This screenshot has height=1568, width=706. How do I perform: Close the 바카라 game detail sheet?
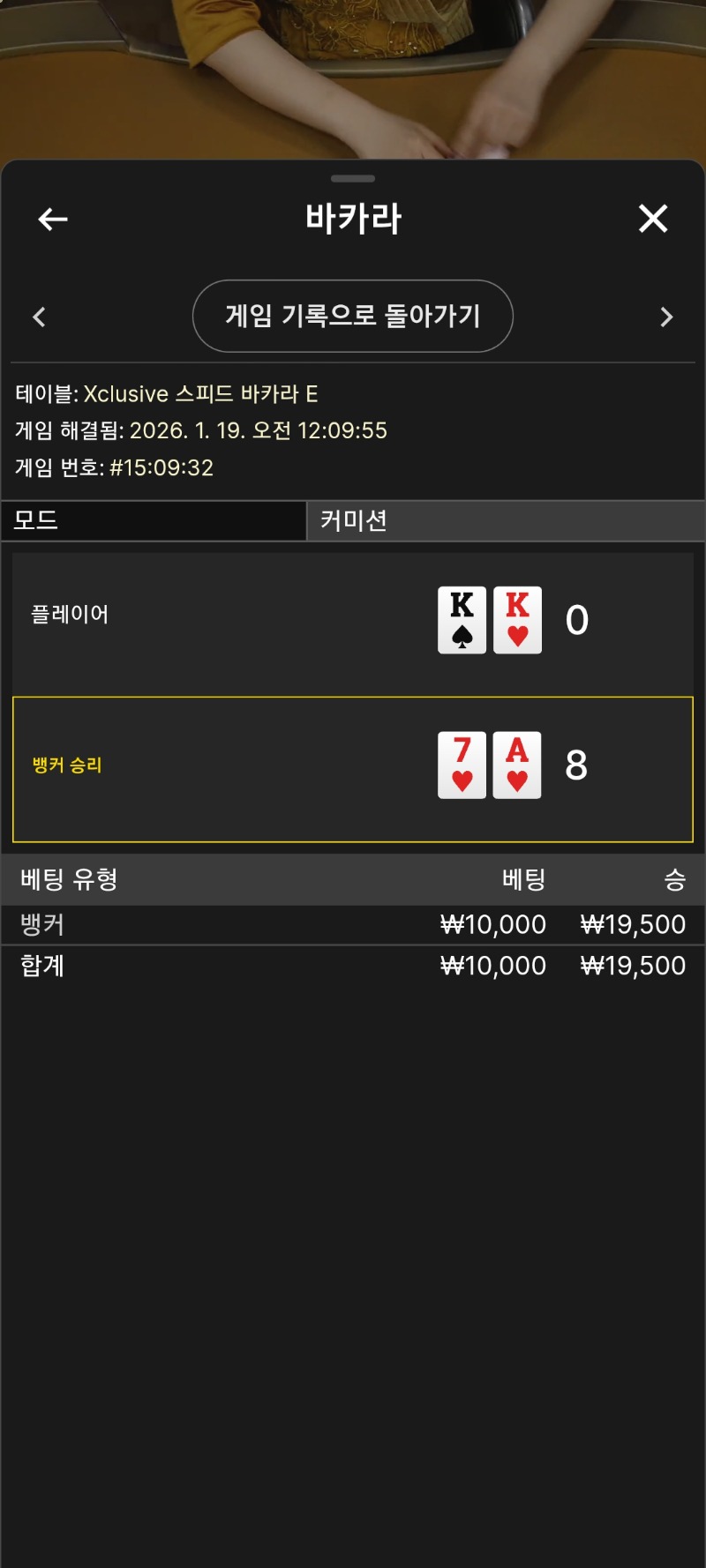[653, 219]
